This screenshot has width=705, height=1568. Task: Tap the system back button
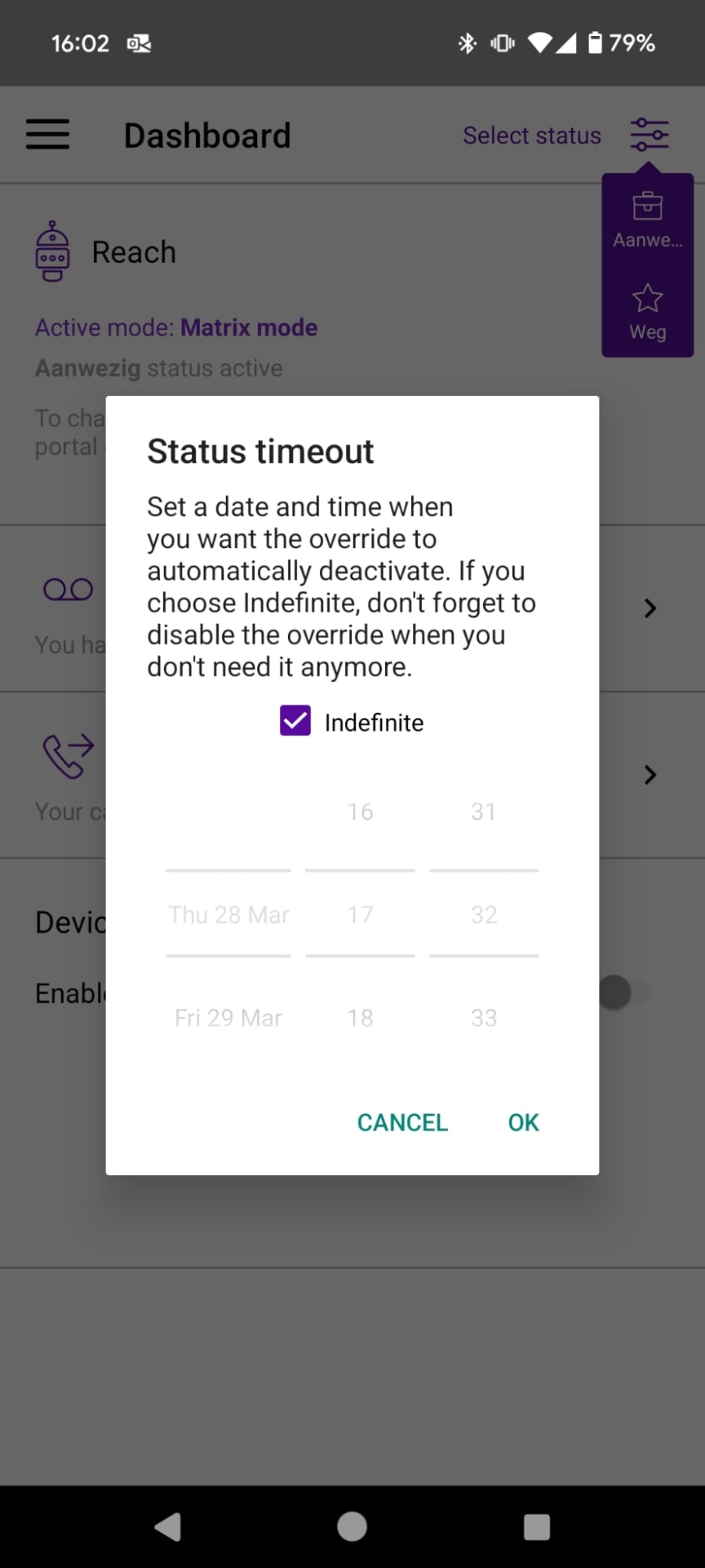[x=168, y=1526]
